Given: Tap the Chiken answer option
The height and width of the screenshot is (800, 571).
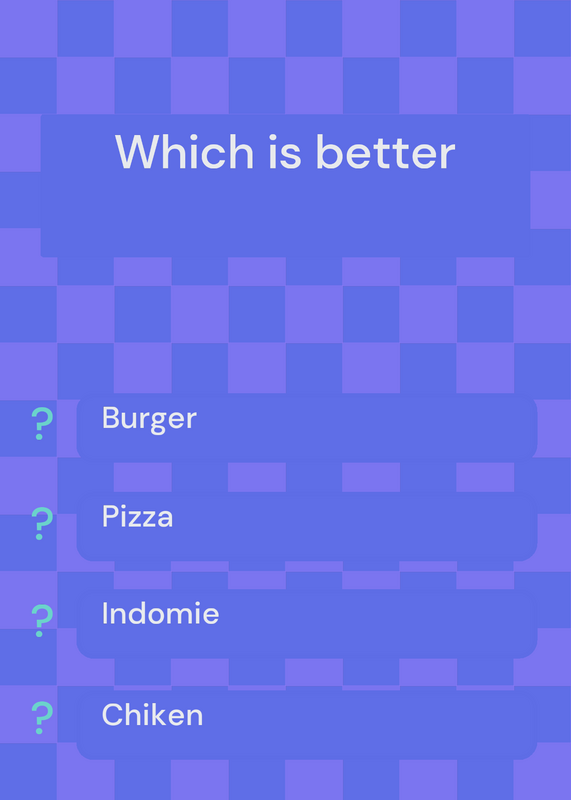Looking at the screenshot, I should coord(307,724).
